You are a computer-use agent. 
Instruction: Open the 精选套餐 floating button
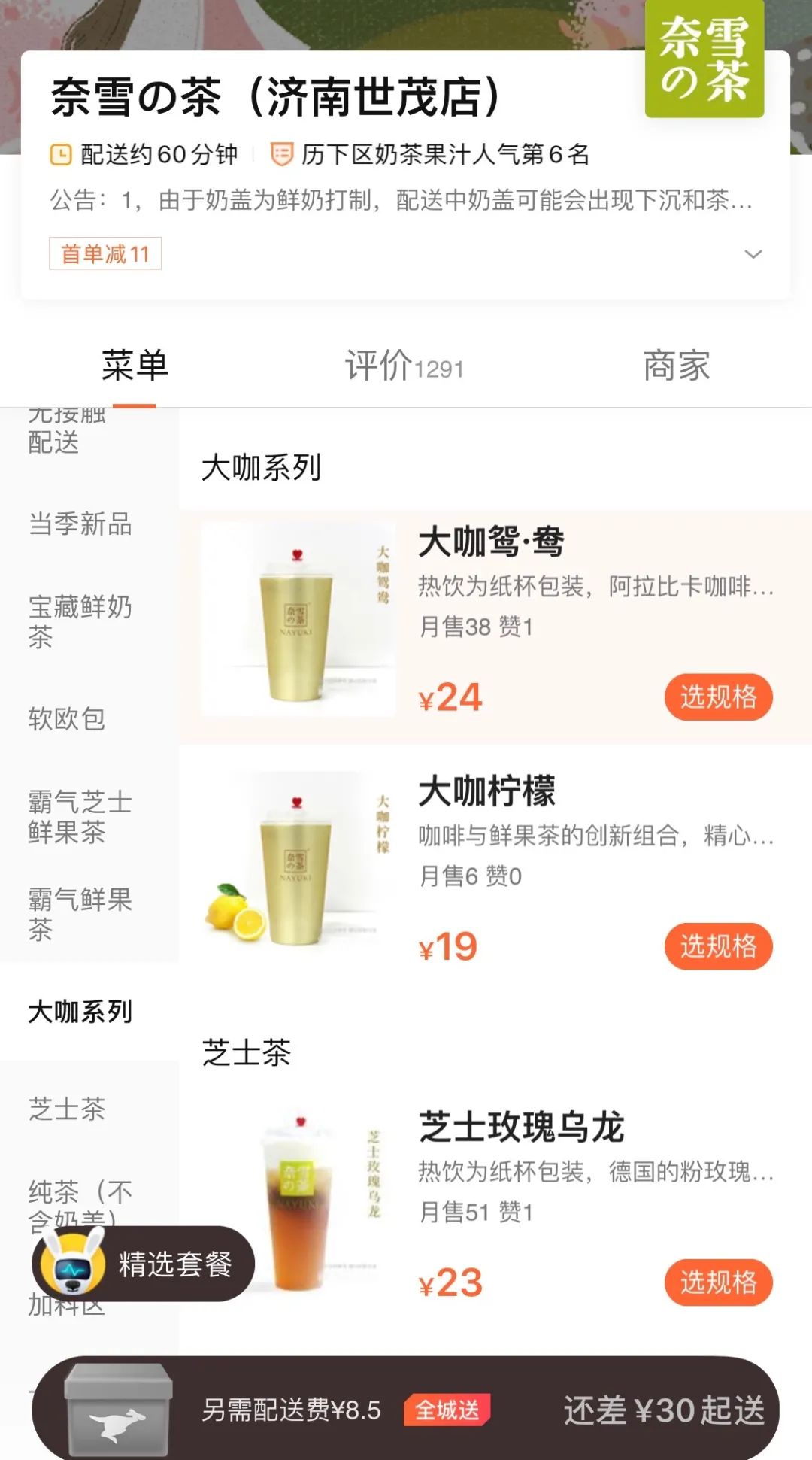click(144, 1264)
